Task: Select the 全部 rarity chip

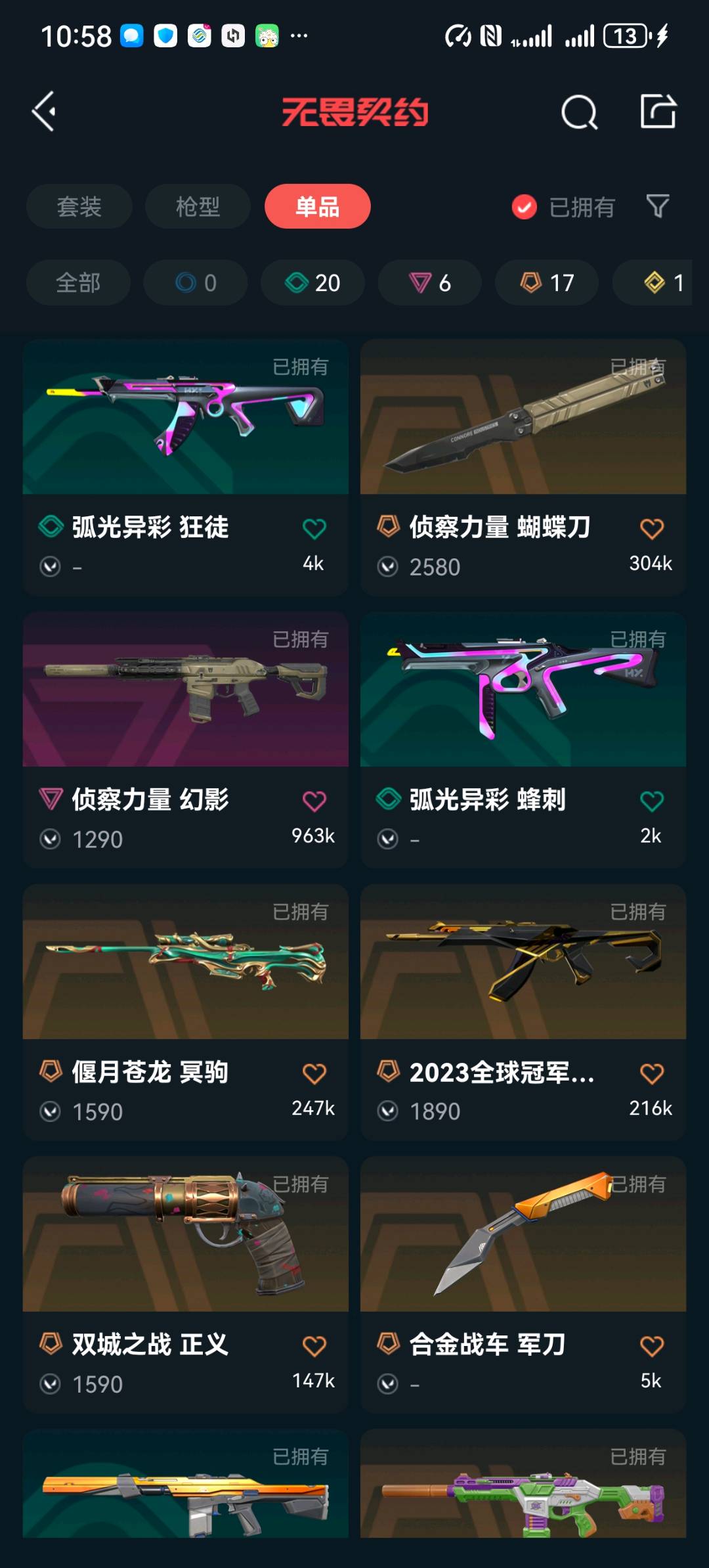Action: [78, 283]
